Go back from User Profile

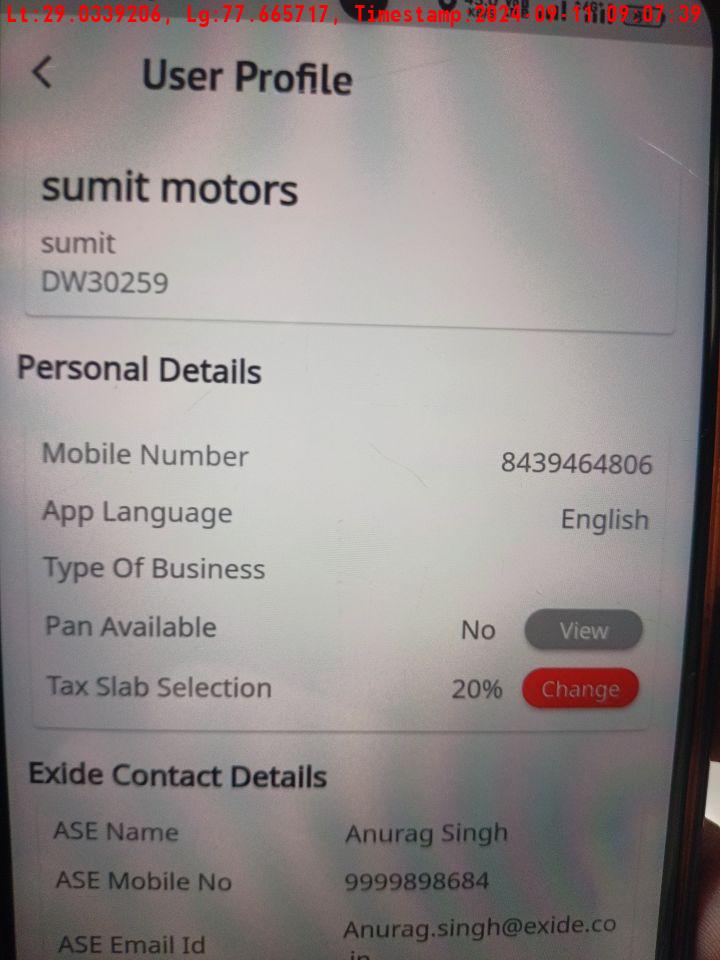click(x=42, y=73)
